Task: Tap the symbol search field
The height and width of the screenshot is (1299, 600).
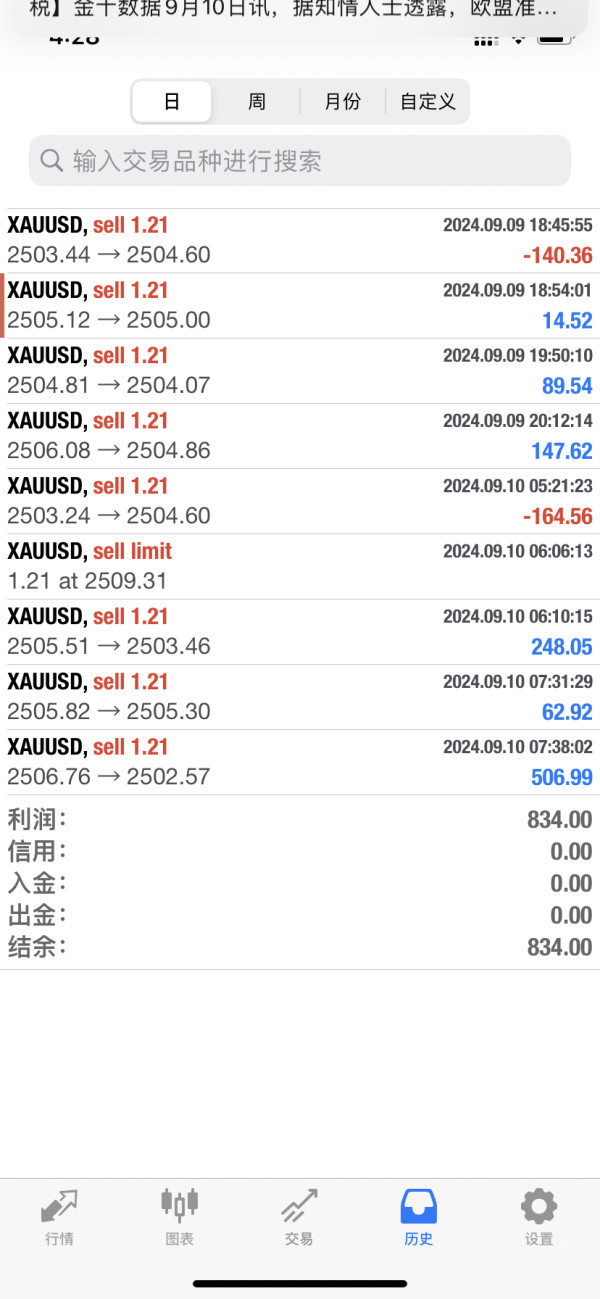Action: (x=300, y=161)
